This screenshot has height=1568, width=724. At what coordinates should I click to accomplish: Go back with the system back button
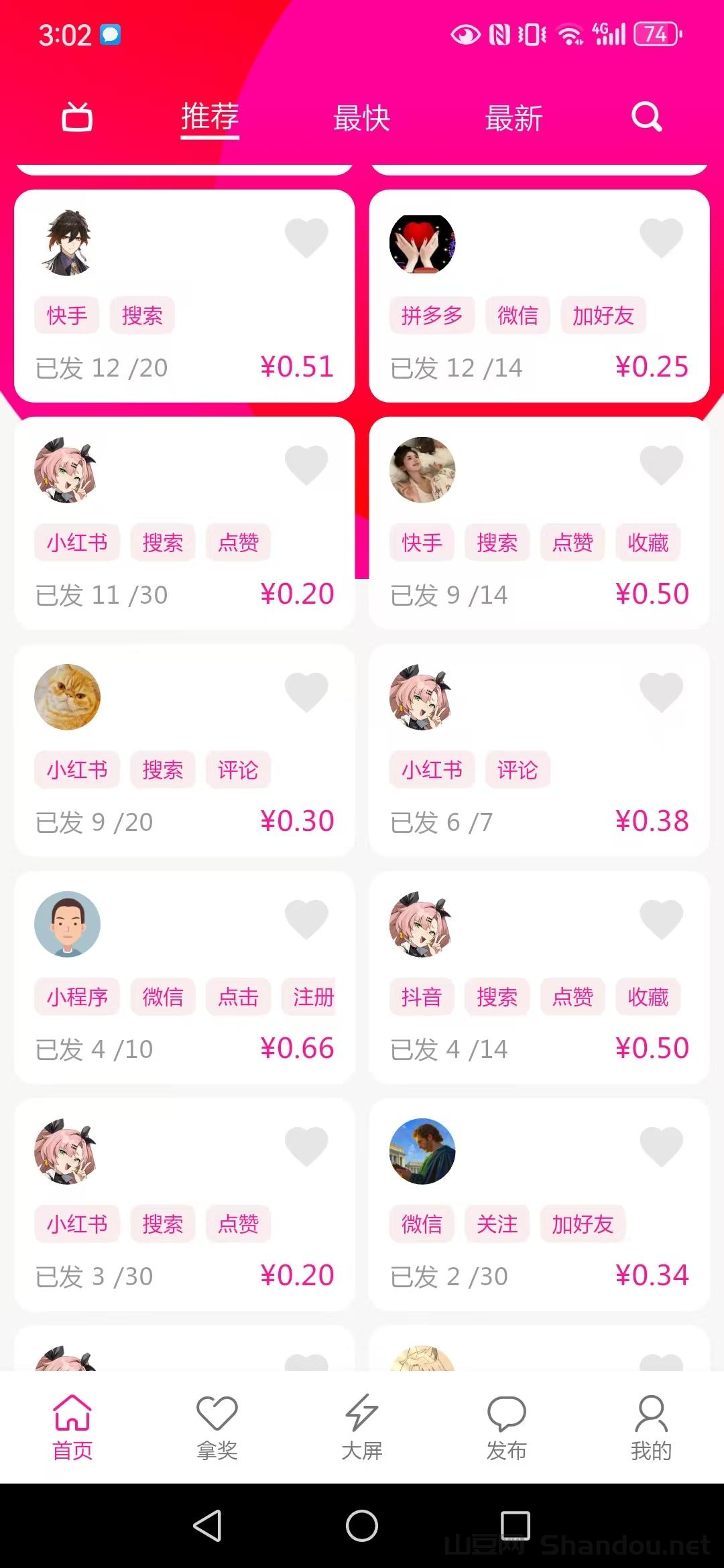tap(207, 1525)
